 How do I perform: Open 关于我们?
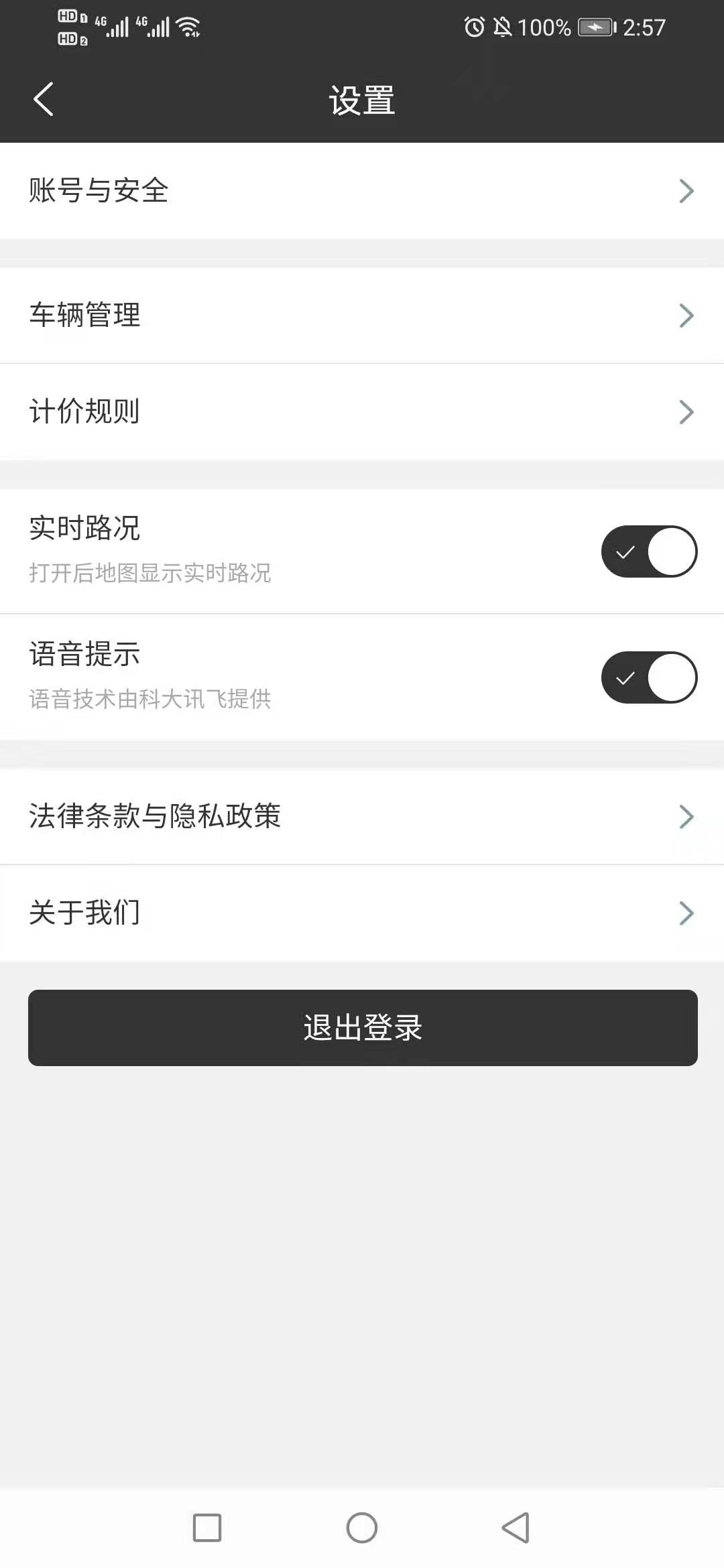pos(362,913)
